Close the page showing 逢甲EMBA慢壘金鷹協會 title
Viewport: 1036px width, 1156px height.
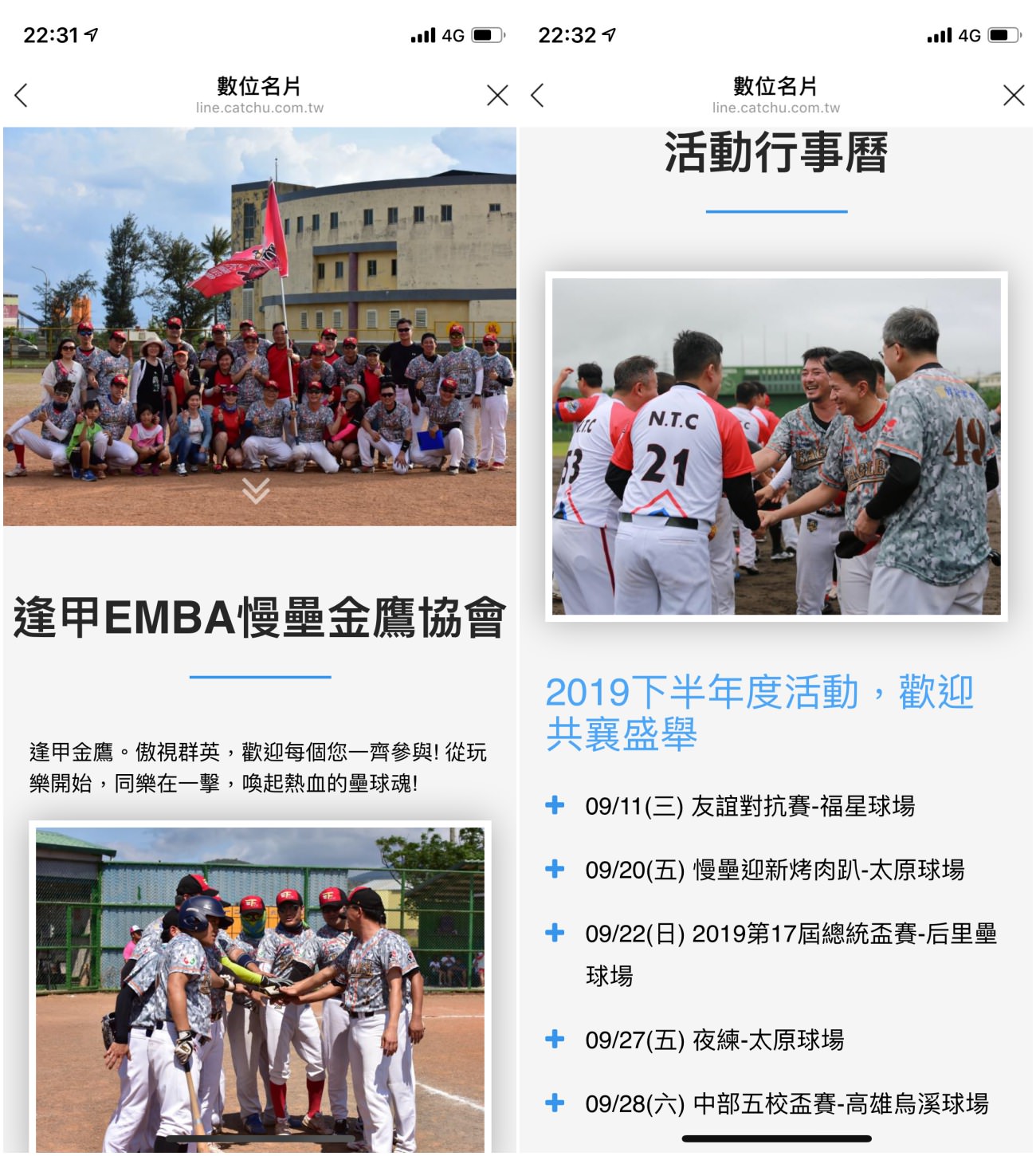(x=497, y=96)
